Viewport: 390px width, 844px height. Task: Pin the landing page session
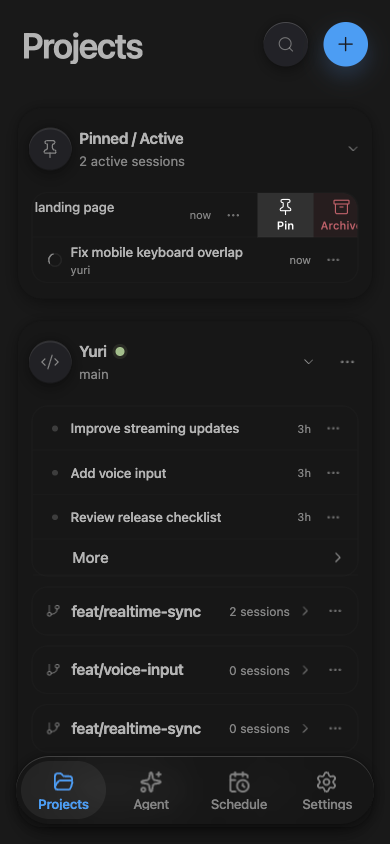coord(285,215)
